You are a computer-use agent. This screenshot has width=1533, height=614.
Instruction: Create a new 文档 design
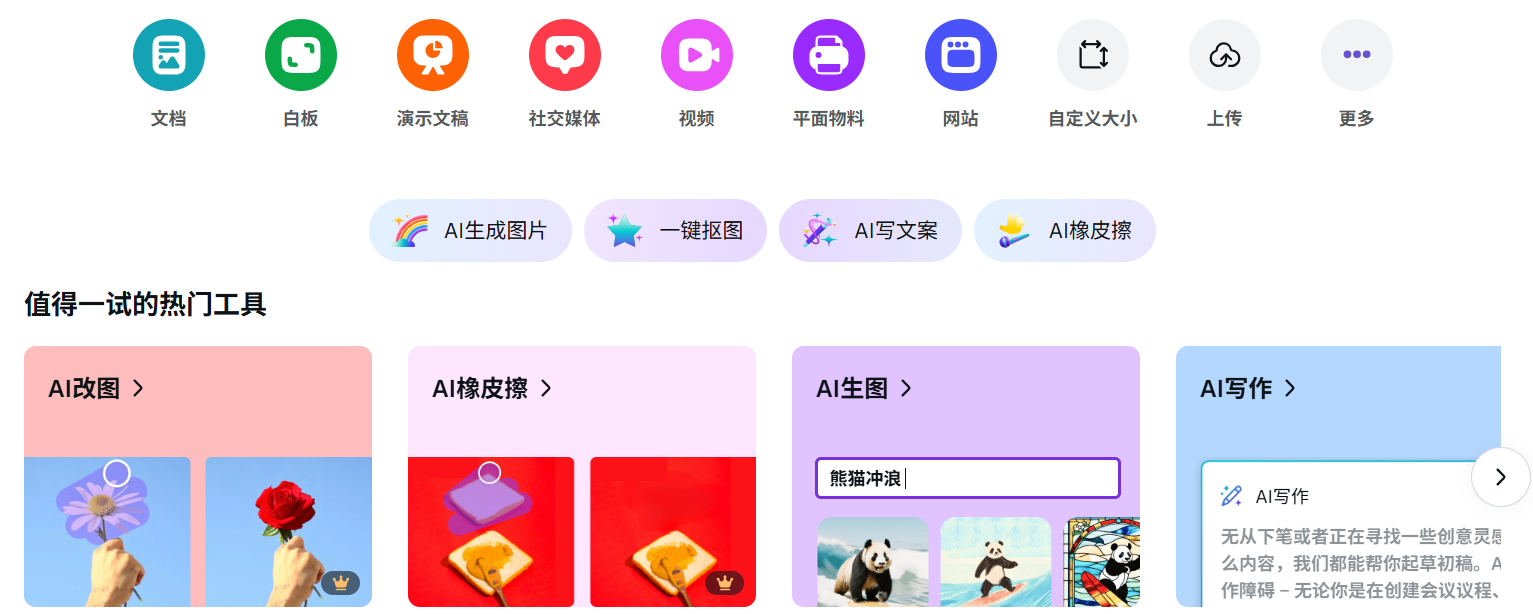[x=169, y=56]
